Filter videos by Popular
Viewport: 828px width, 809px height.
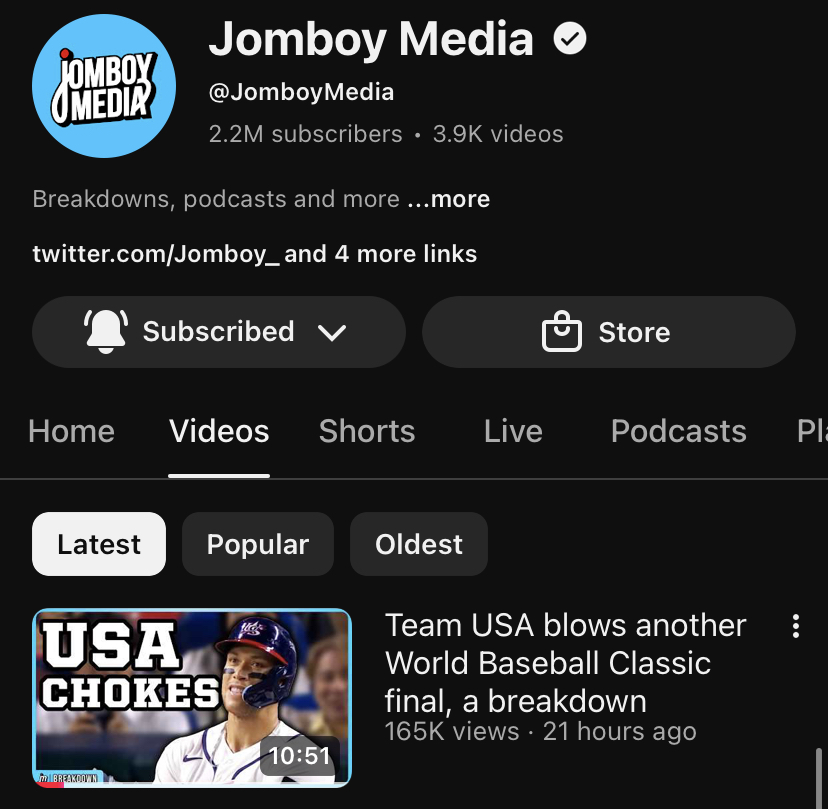point(257,544)
